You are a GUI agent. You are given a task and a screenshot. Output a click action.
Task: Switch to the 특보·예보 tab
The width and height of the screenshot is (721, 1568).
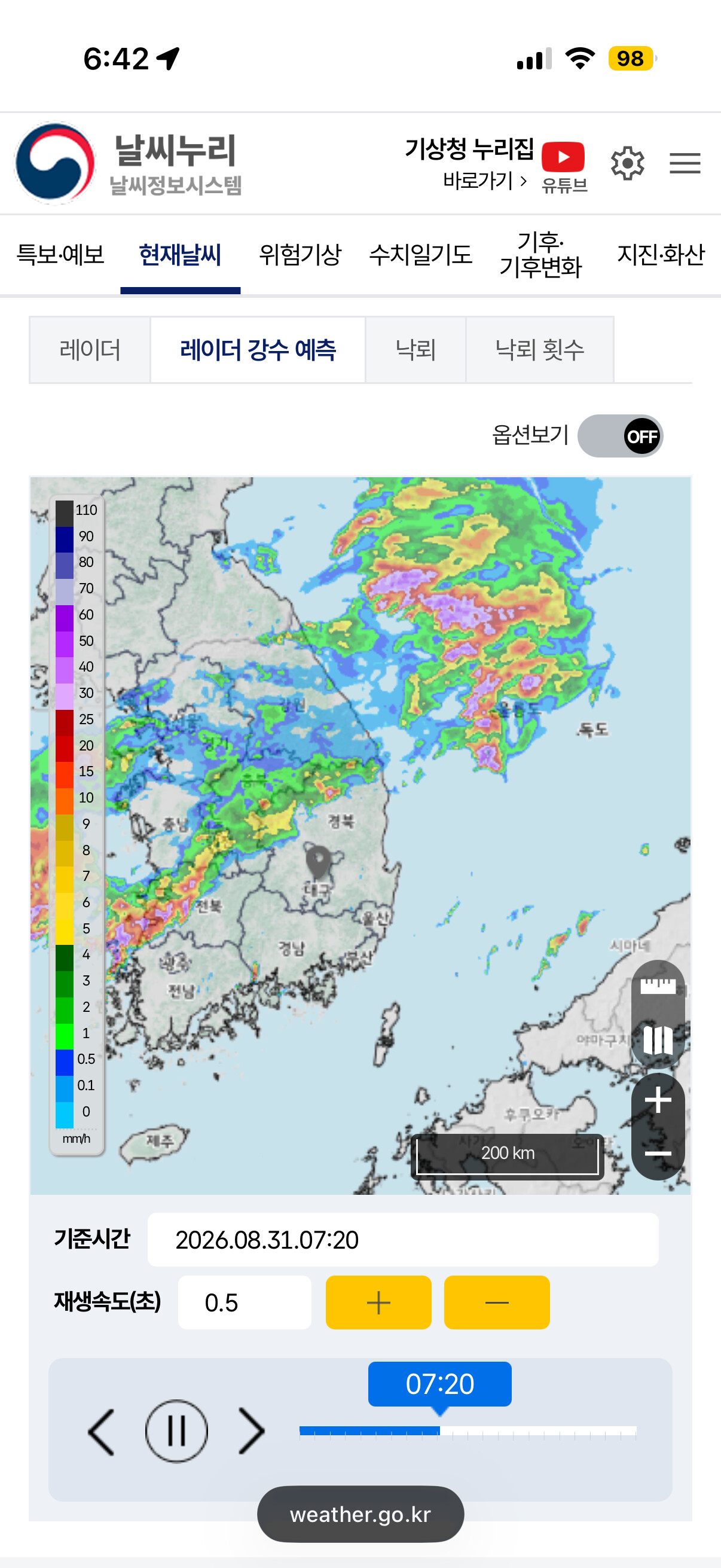tap(60, 254)
